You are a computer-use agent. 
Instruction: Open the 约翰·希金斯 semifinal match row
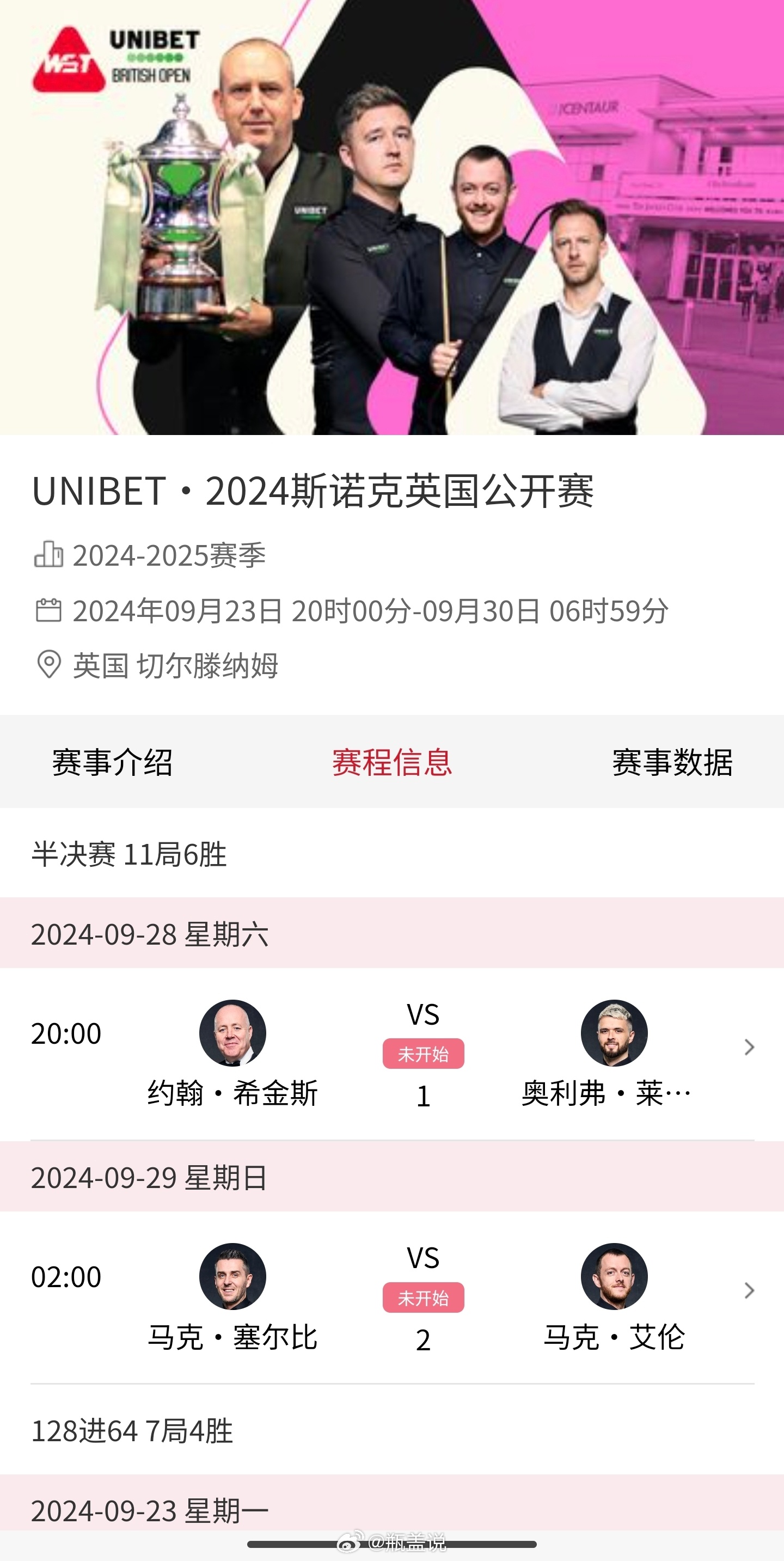tap(392, 1055)
